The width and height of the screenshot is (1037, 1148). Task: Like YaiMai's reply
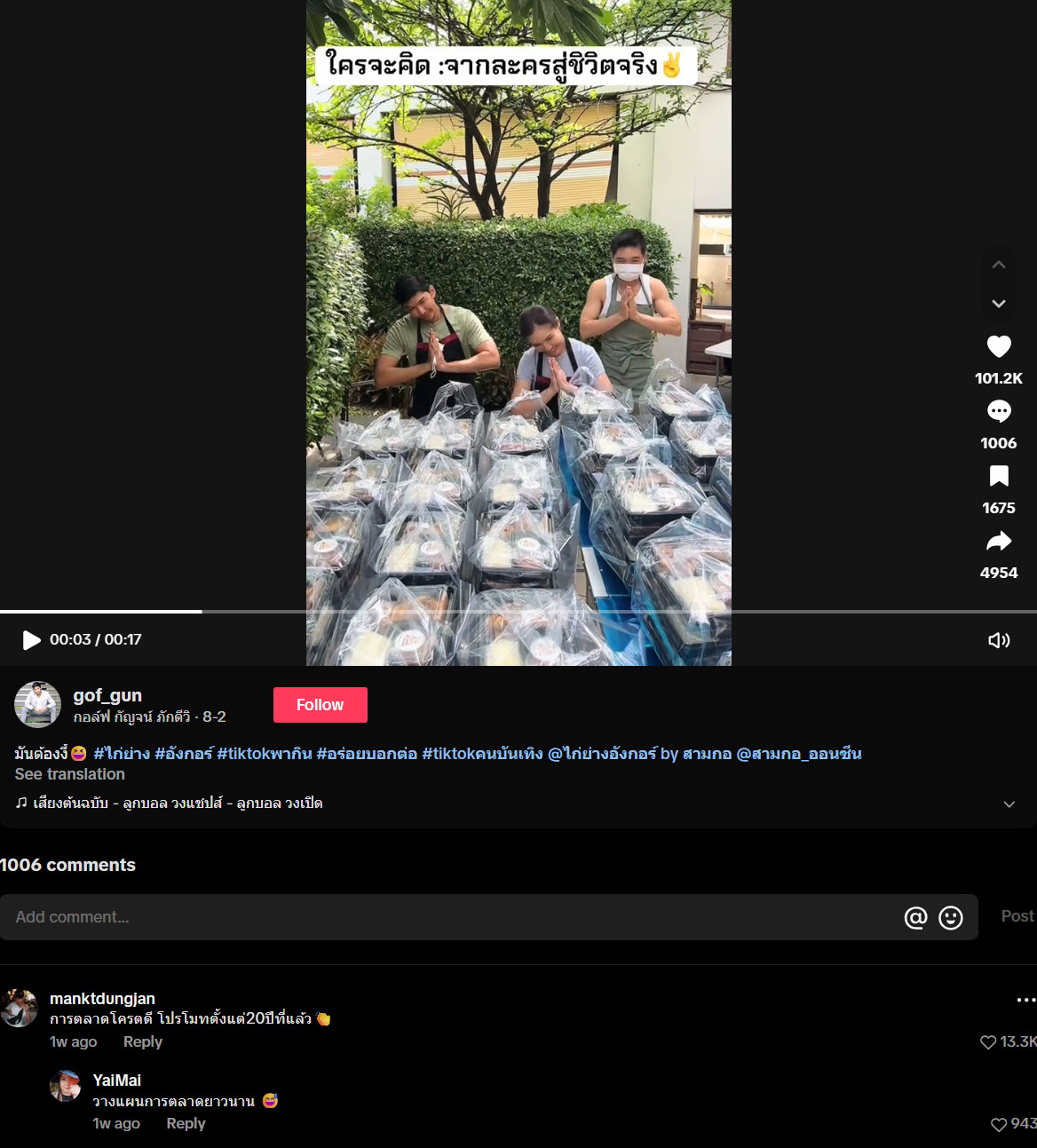tap(999, 1124)
